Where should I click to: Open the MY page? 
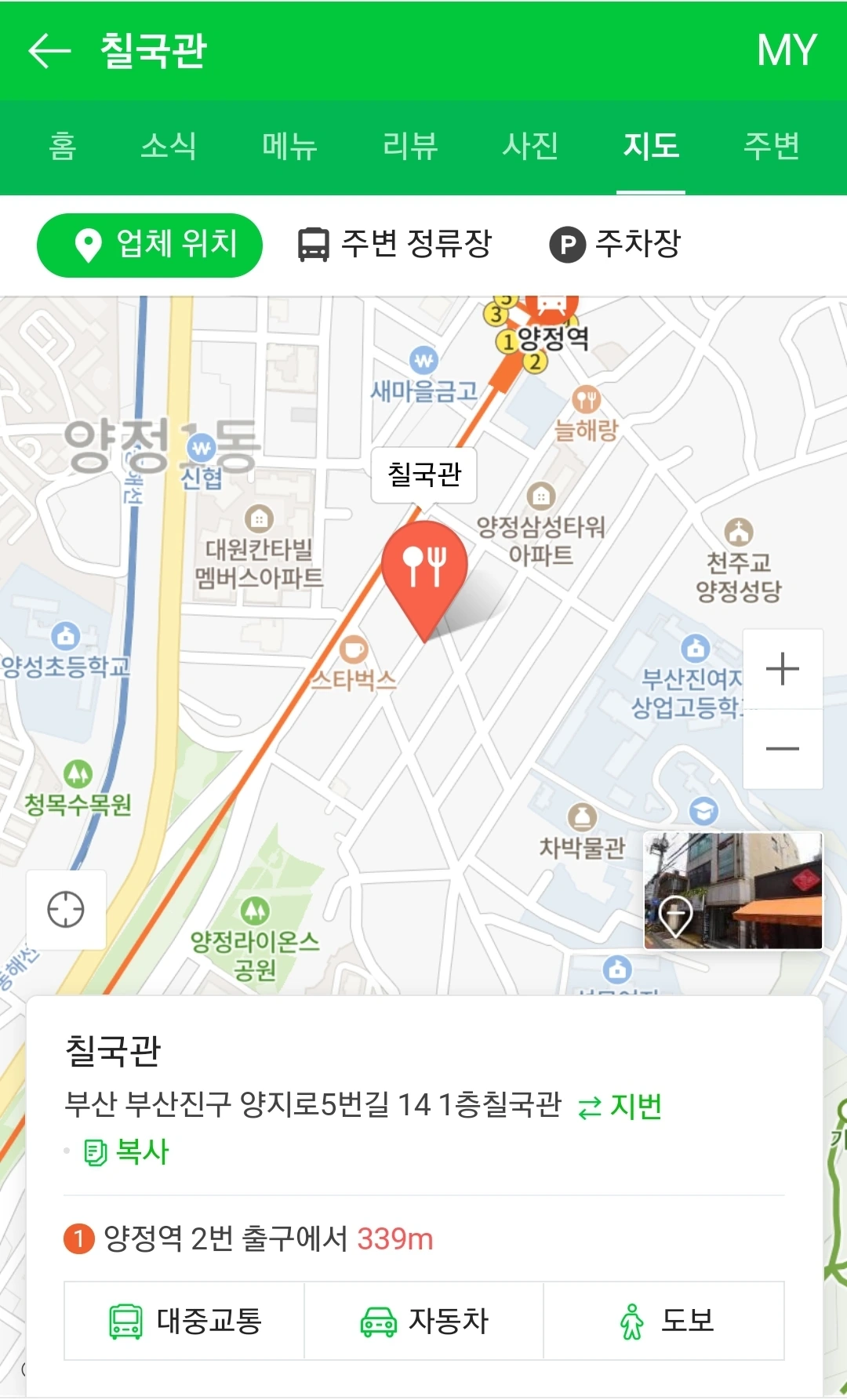pyautogui.click(x=786, y=51)
